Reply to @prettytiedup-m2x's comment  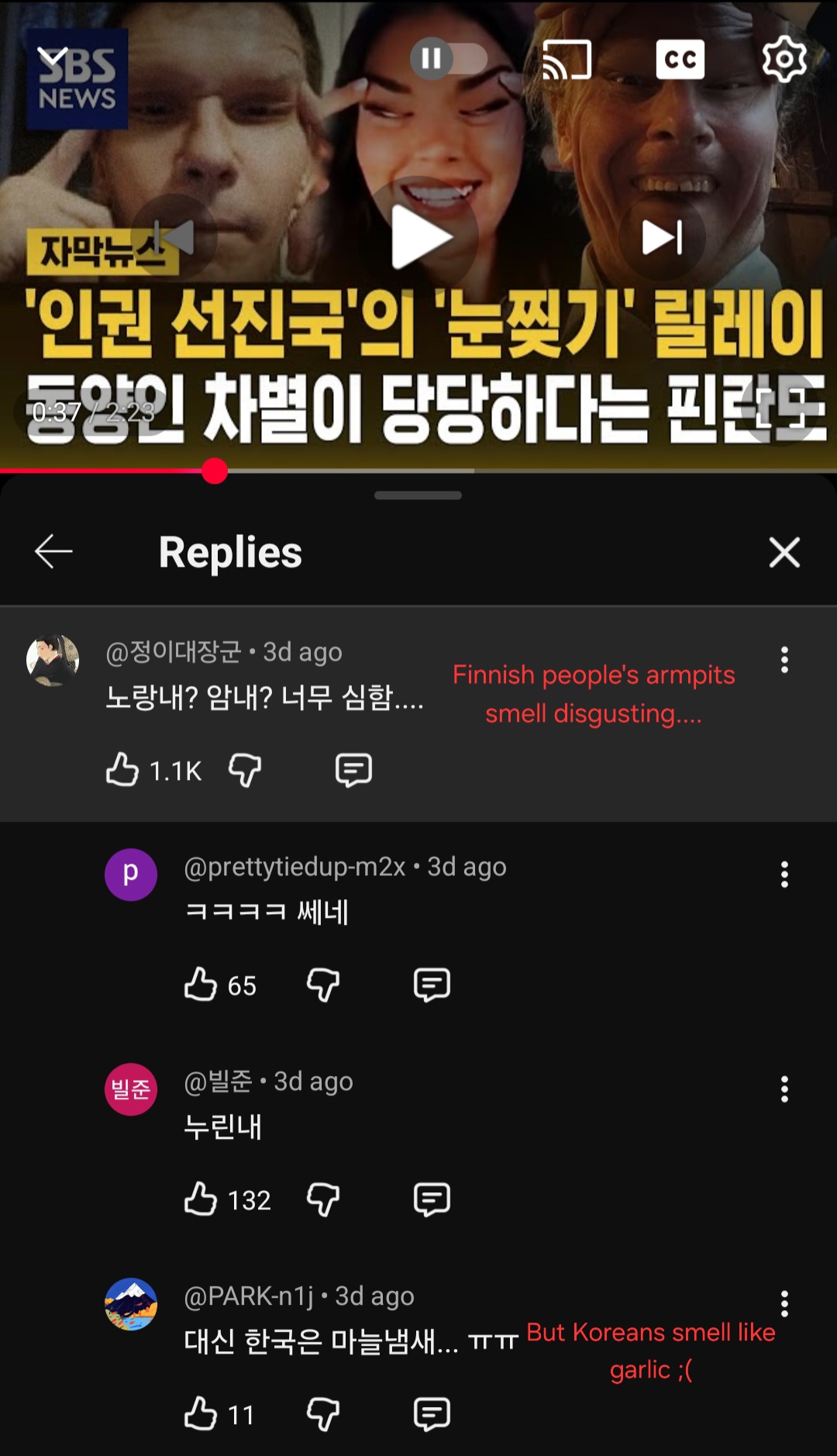[x=432, y=985]
